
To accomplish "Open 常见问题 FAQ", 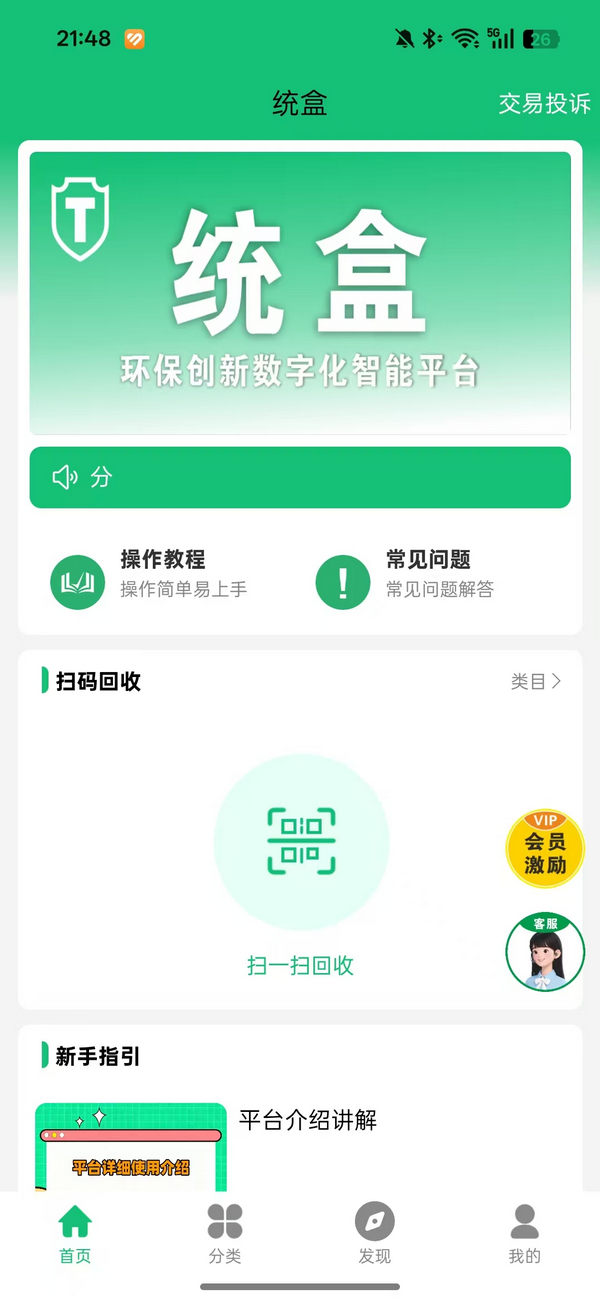I will [410, 575].
